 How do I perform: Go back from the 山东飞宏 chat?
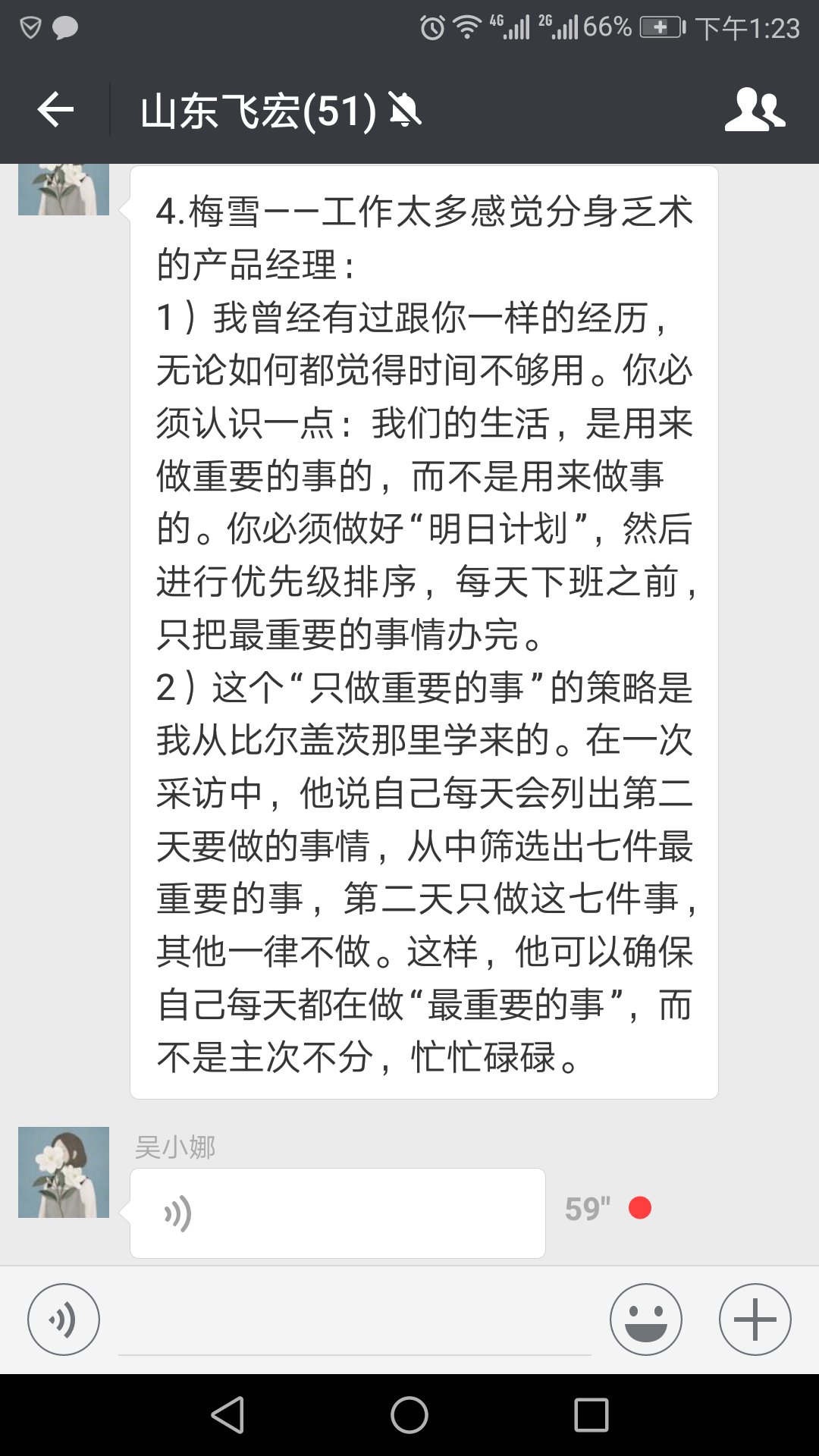[x=55, y=111]
